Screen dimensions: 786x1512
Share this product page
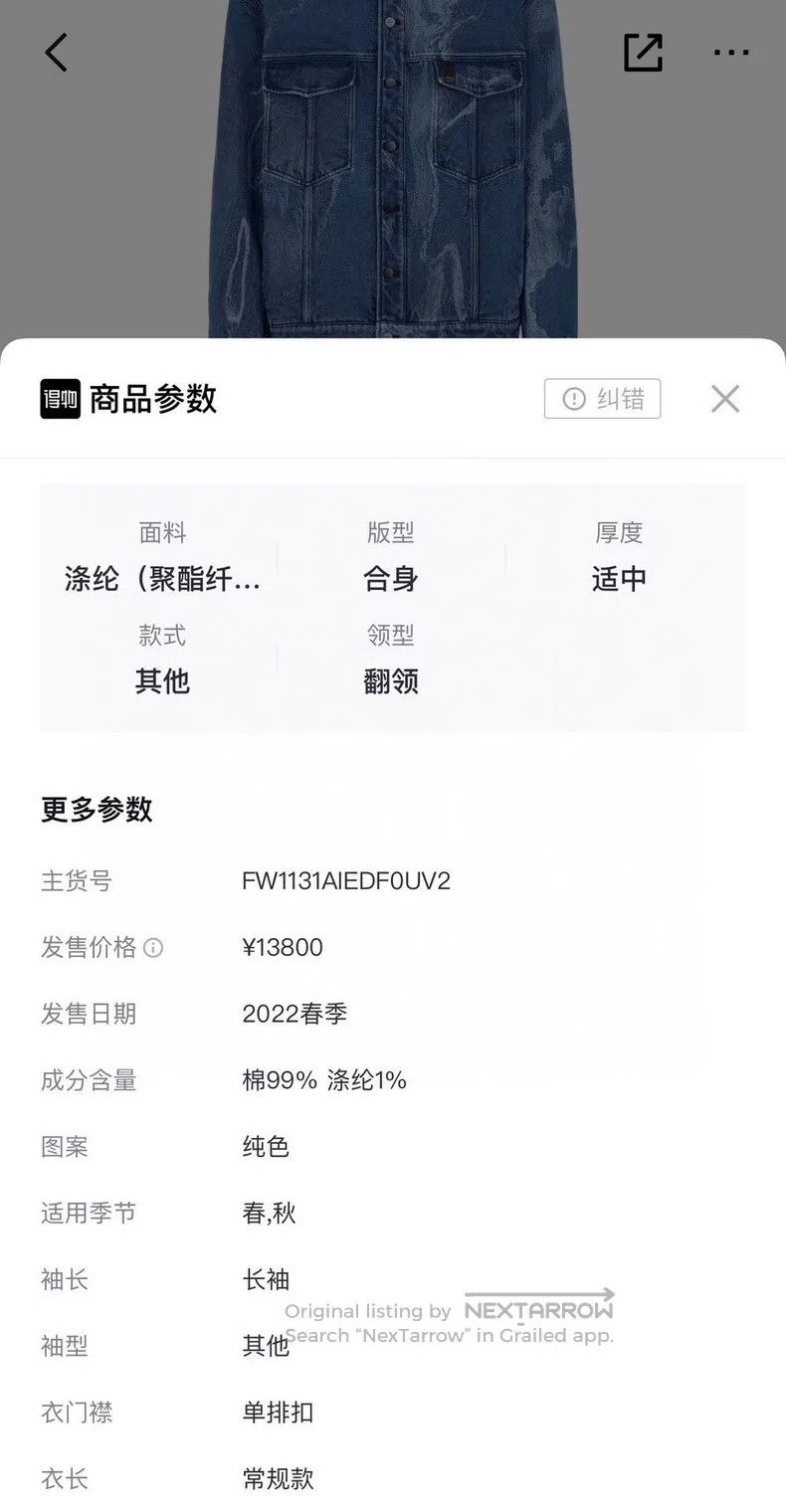click(x=643, y=52)
